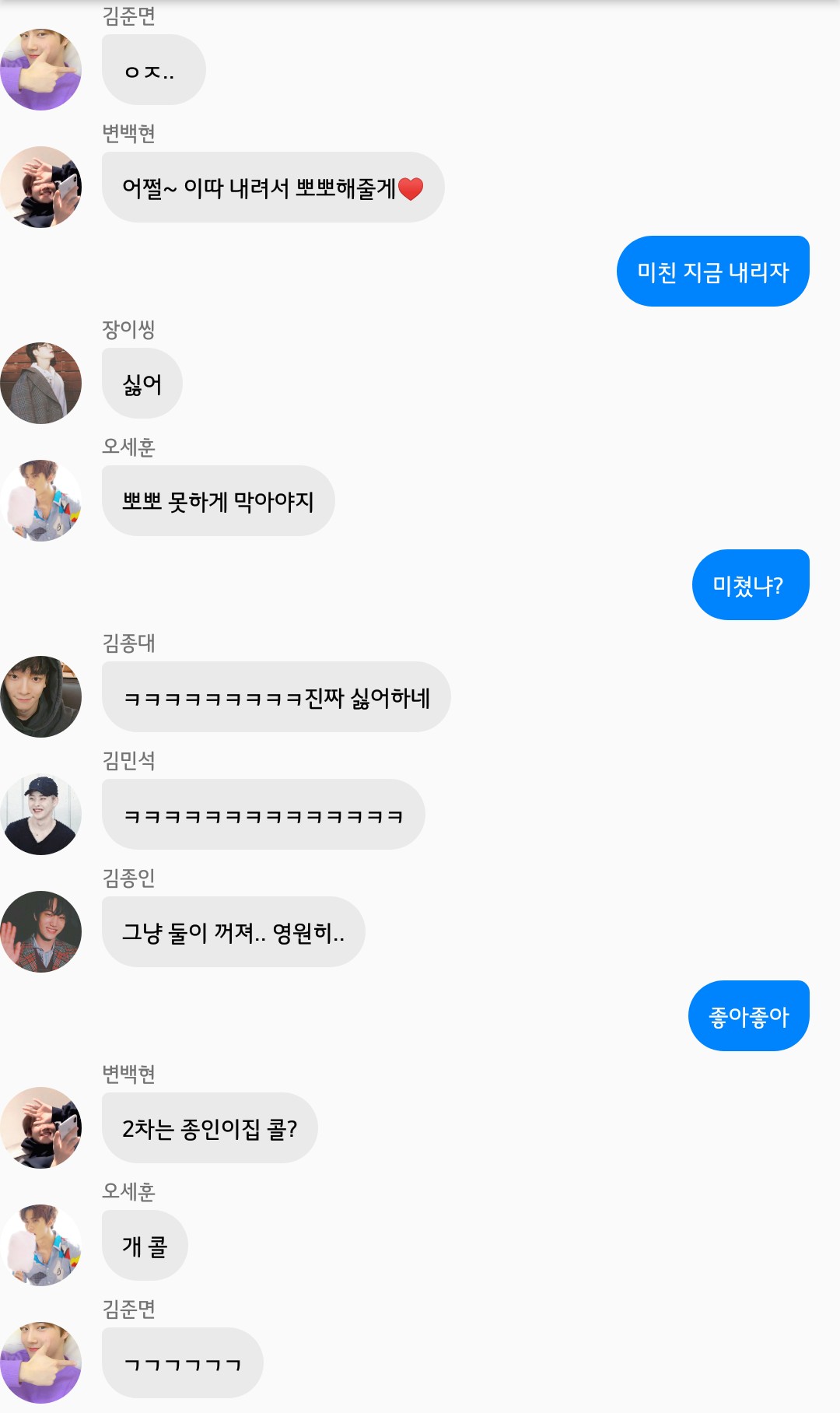
Task: Tap 변백현's profile picture next to the heart message
Action: point(41,188)
